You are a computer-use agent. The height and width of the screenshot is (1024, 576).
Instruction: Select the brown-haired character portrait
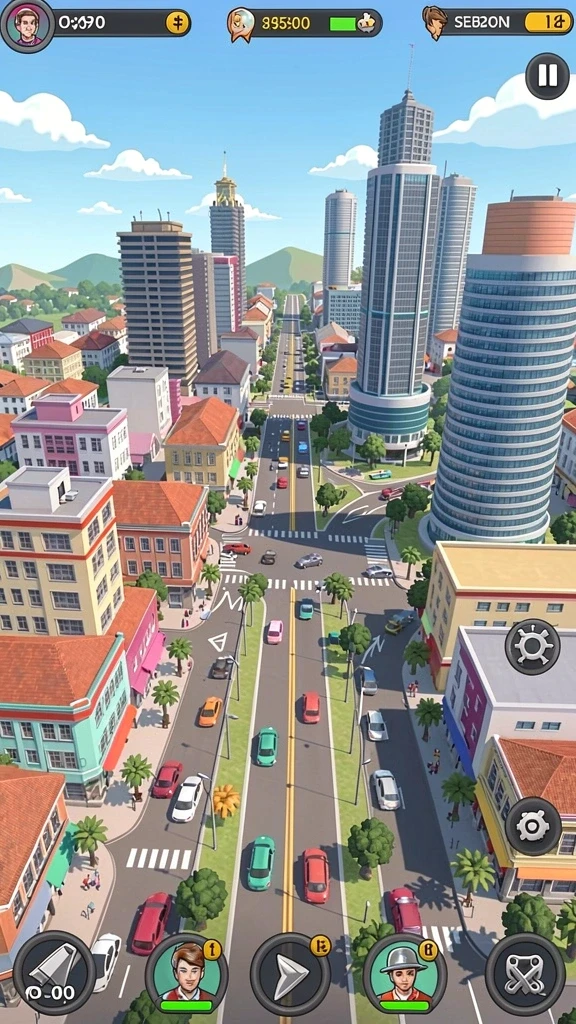point(187,974)
